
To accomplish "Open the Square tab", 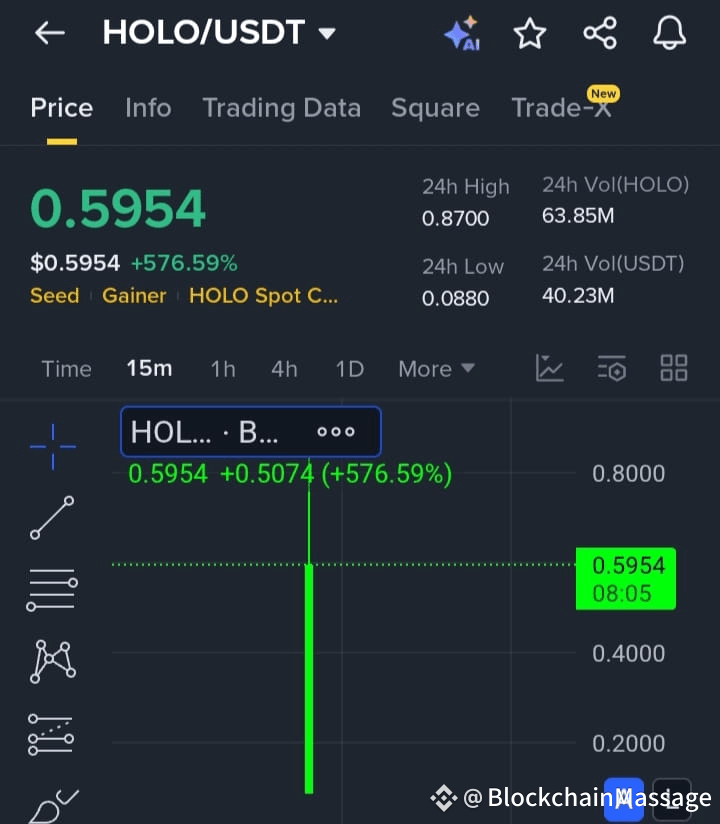I will [x=435, y=107].
